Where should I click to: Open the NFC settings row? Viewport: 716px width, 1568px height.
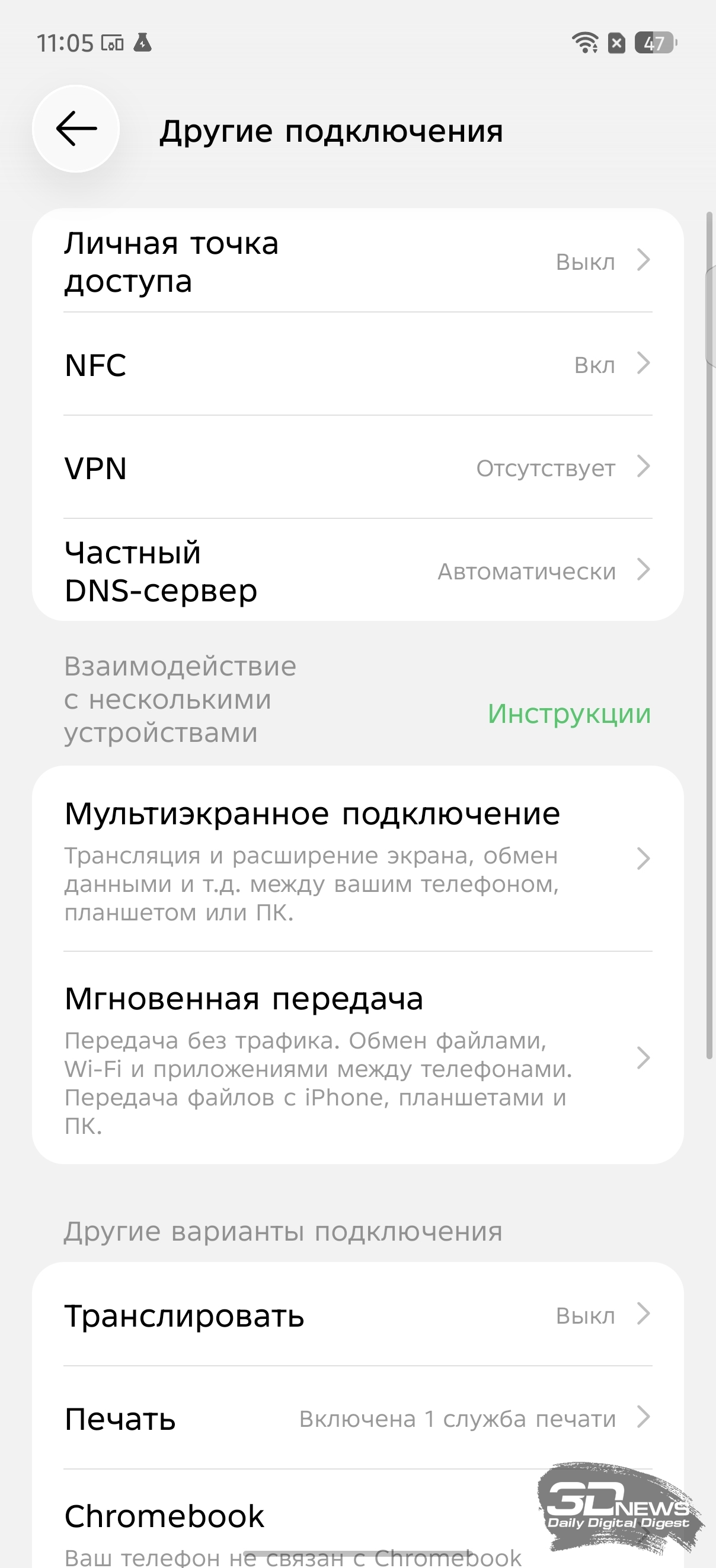point(357,365)
